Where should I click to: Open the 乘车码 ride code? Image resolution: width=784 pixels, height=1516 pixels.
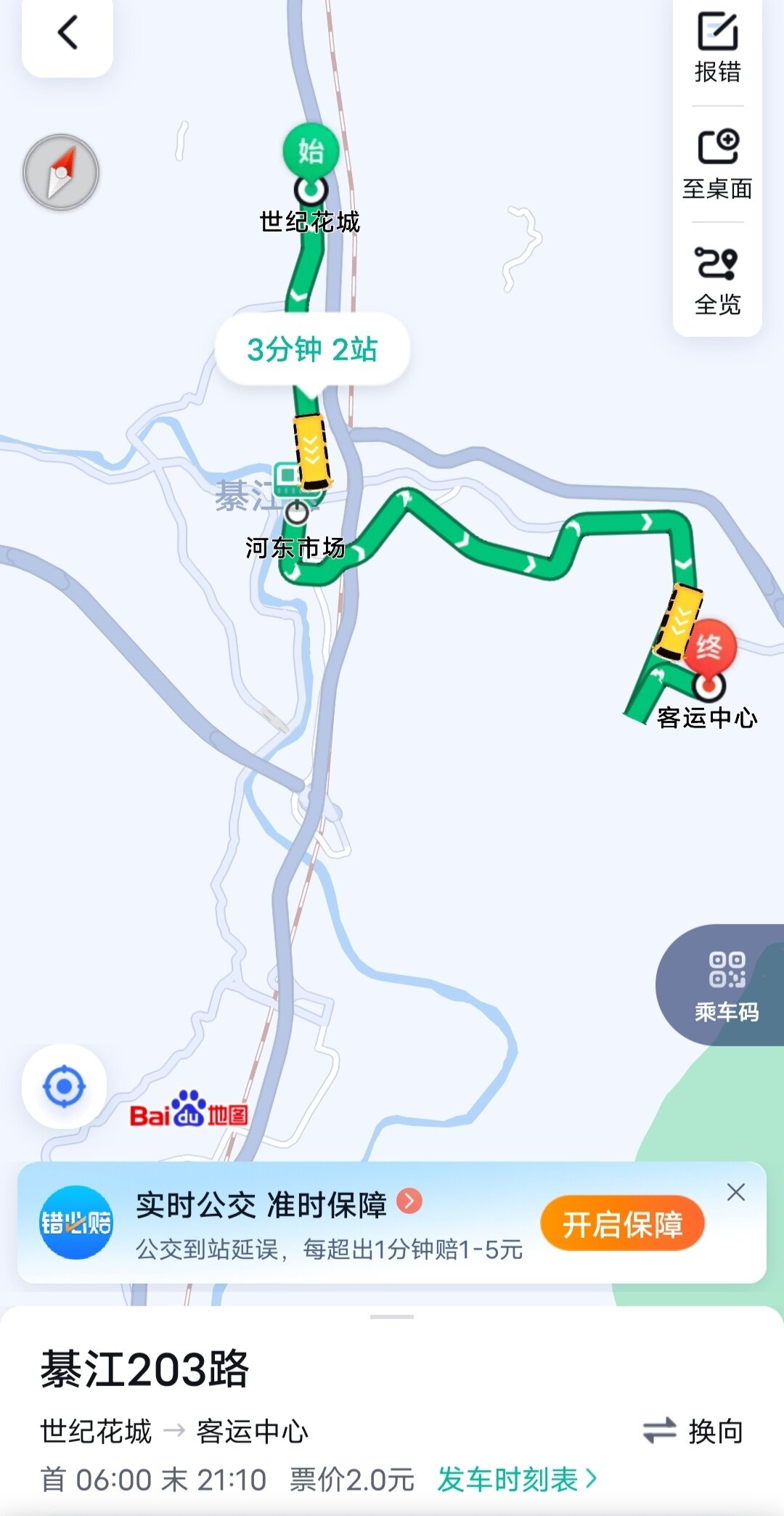click(x=726, y=985)
